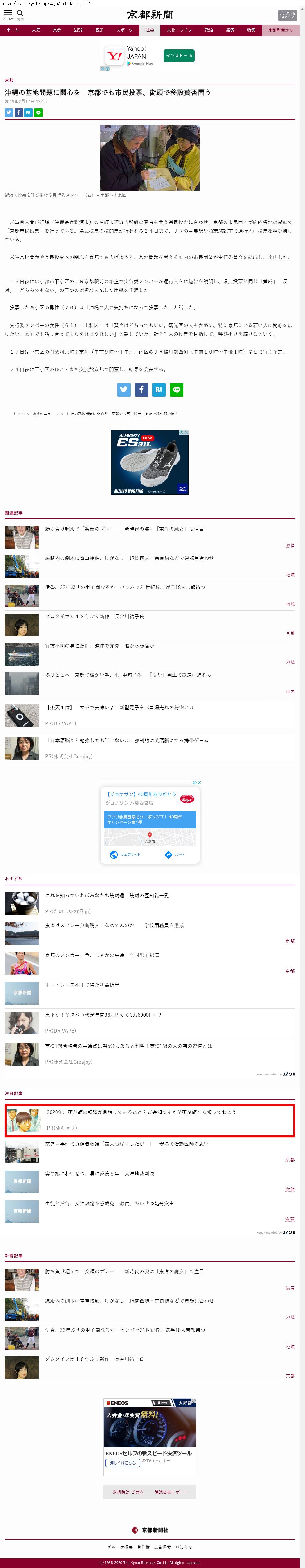305x1568 pixels.
Task: Tap インストール on the Yahoo! JAPAN ad
Action: tap(179, 55)
